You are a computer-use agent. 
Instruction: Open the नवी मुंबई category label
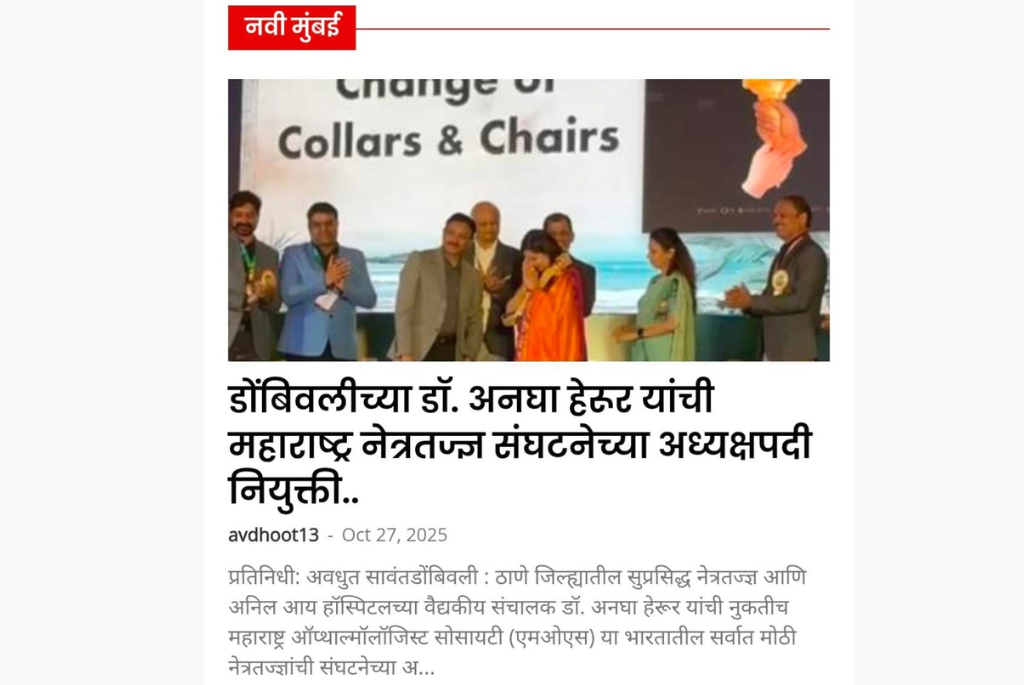(291, 27)
